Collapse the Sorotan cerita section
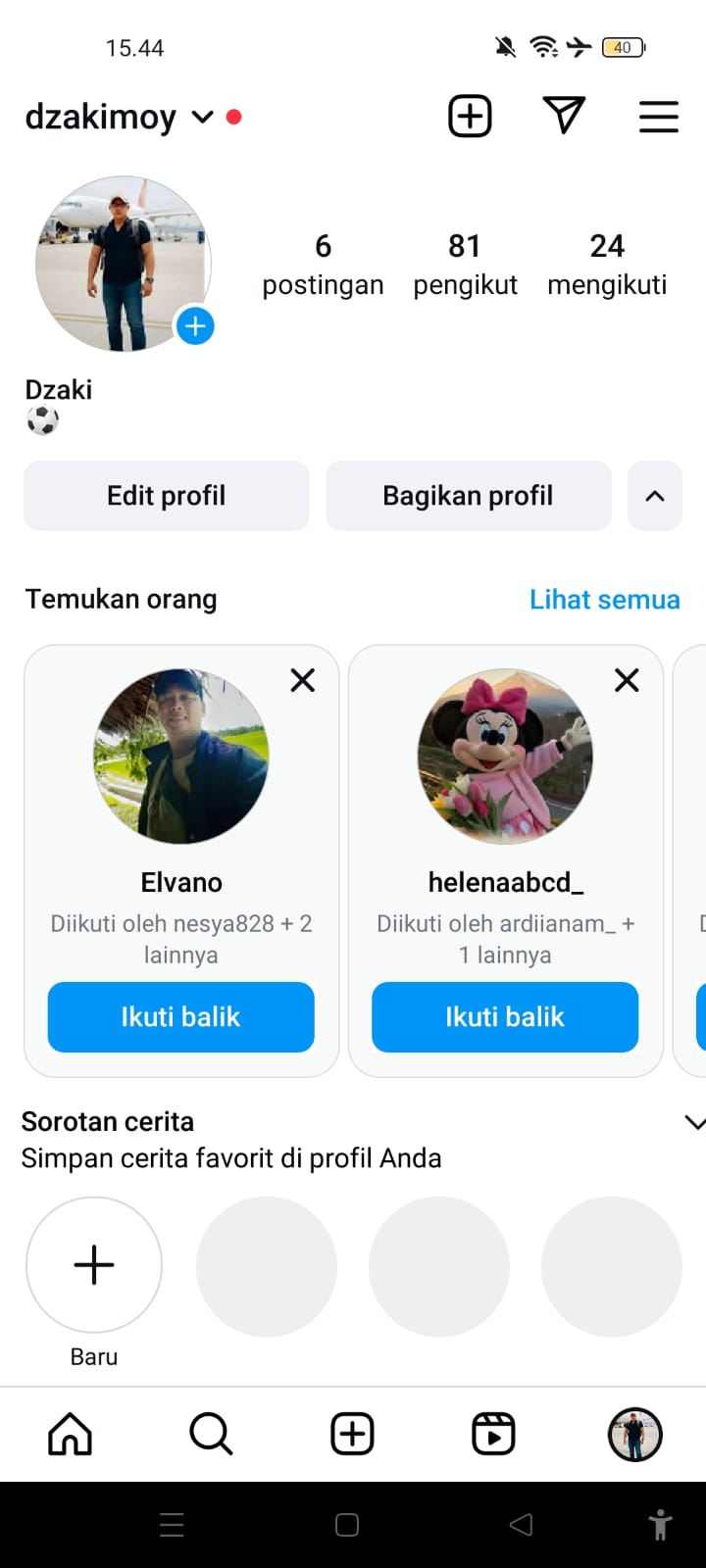The height and width of the screenshot is (1568, 706). [x=694, y=1123]
